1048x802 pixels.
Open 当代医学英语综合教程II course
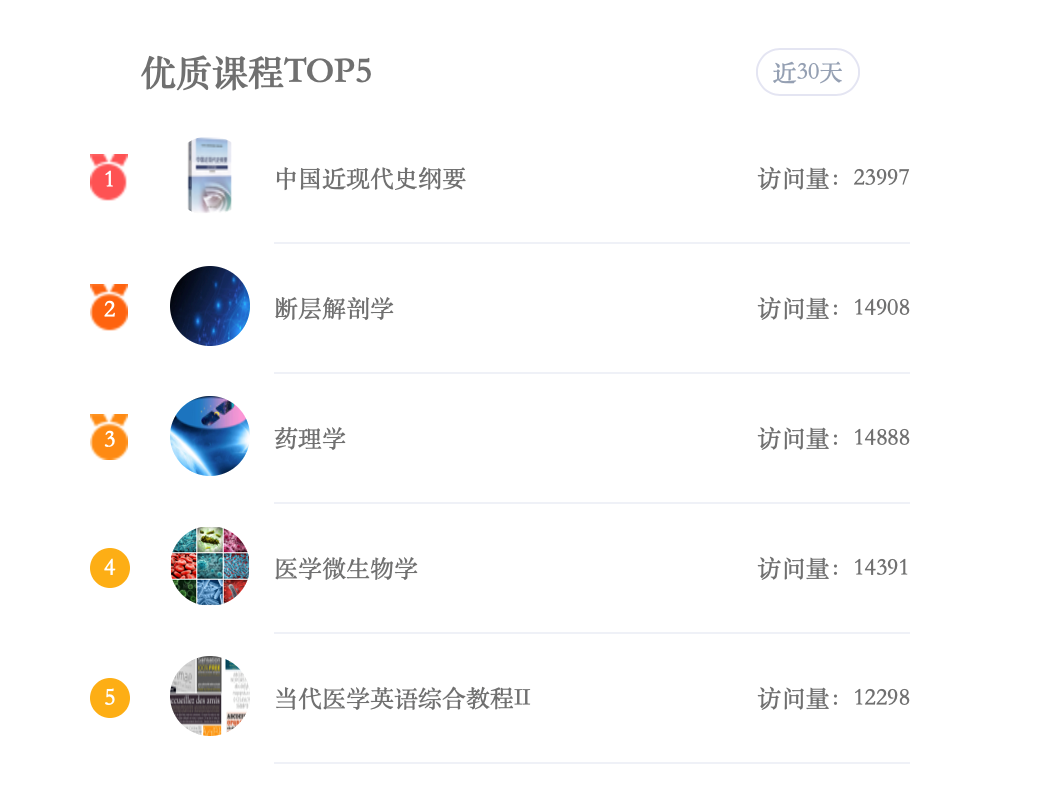click(x=402, y=698)
